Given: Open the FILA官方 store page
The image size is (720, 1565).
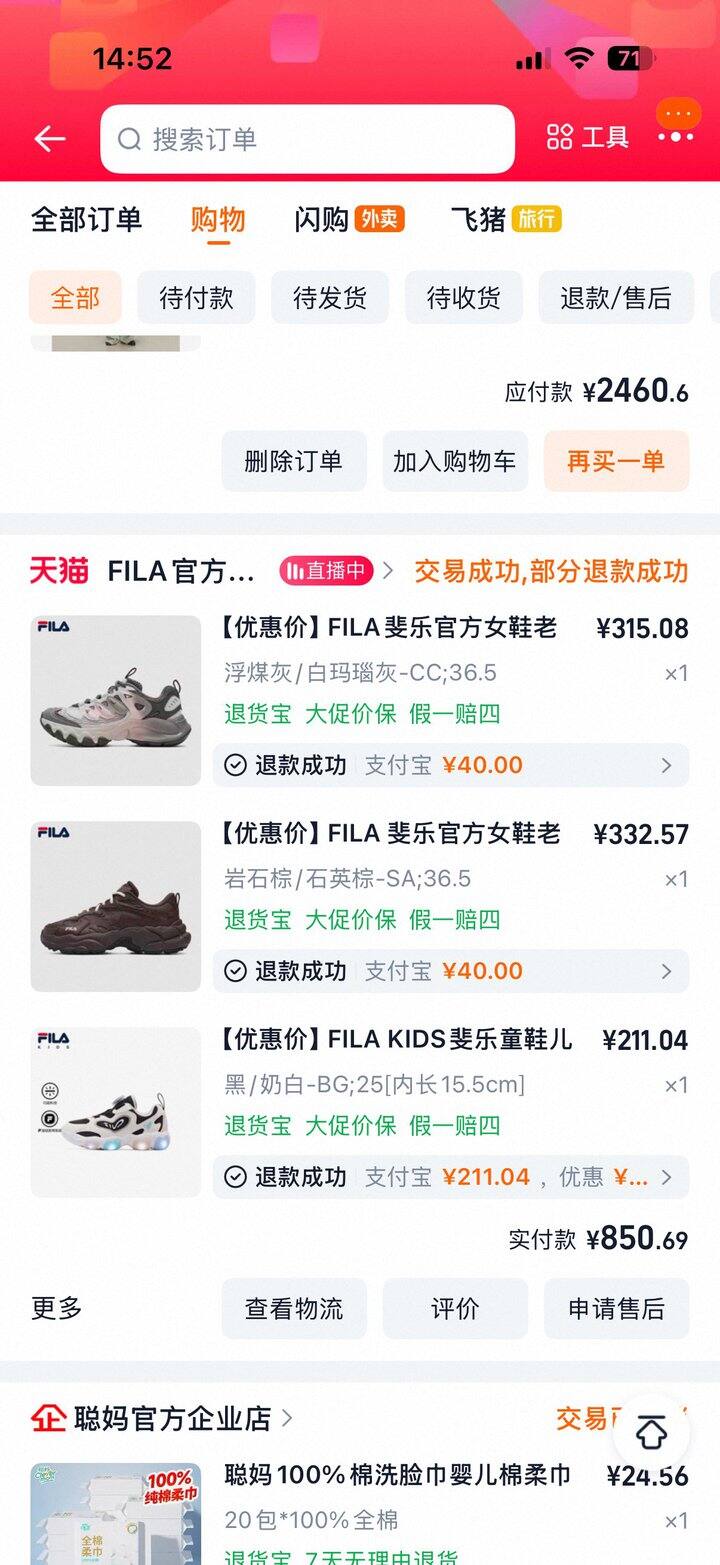Looking at the screenshot, I should [181, 571].
